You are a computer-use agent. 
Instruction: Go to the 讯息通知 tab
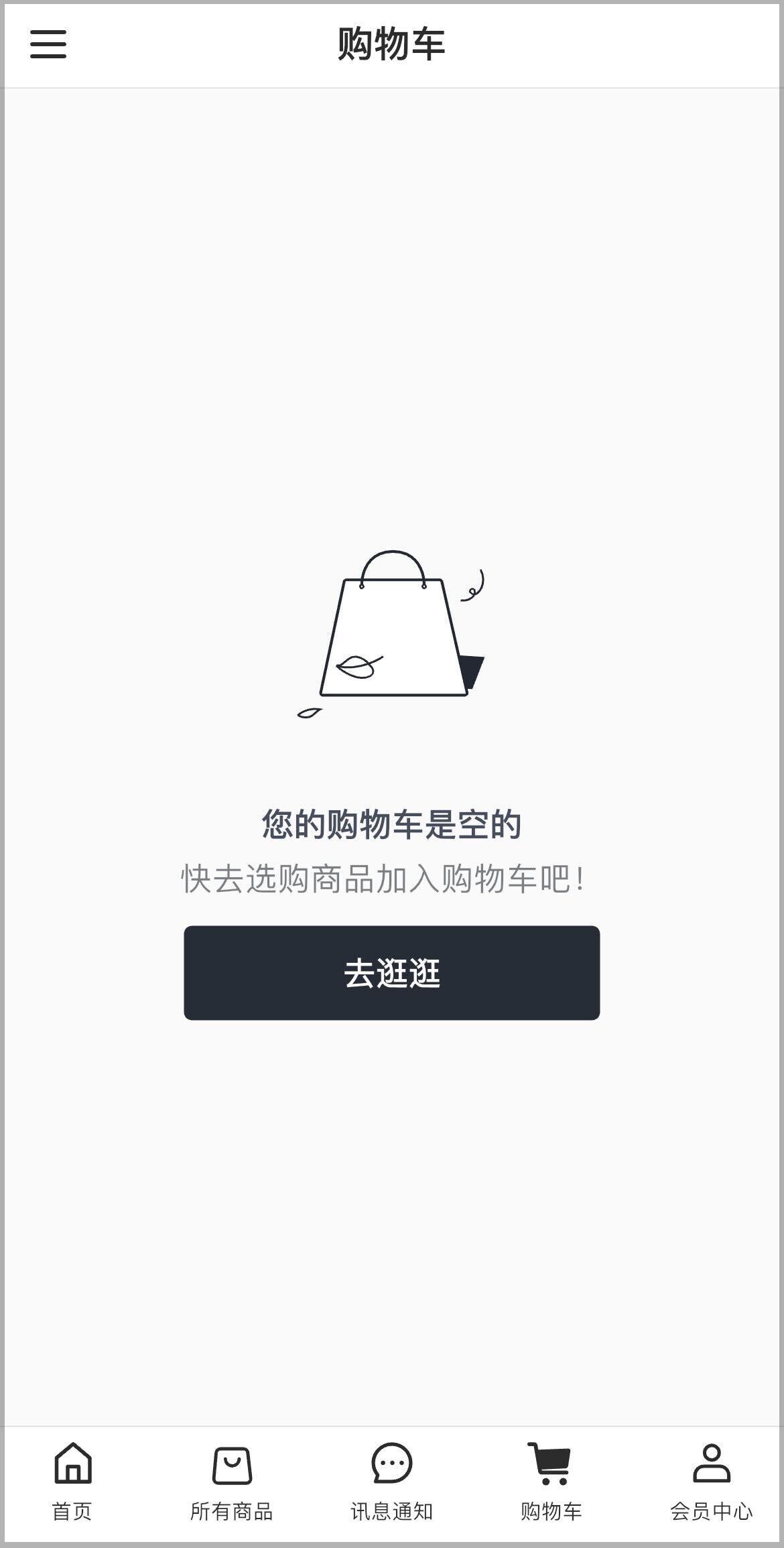click(392, 1482)
